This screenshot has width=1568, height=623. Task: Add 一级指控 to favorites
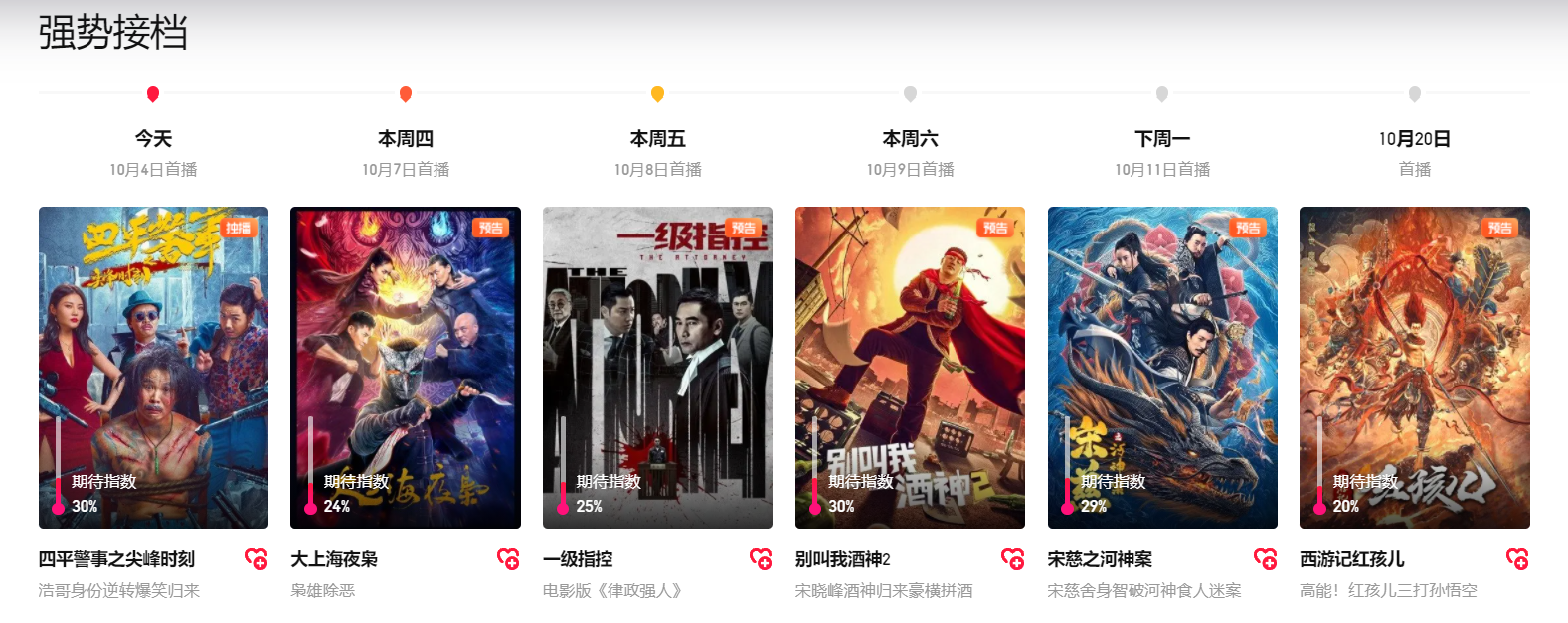(x=762, y=559)
